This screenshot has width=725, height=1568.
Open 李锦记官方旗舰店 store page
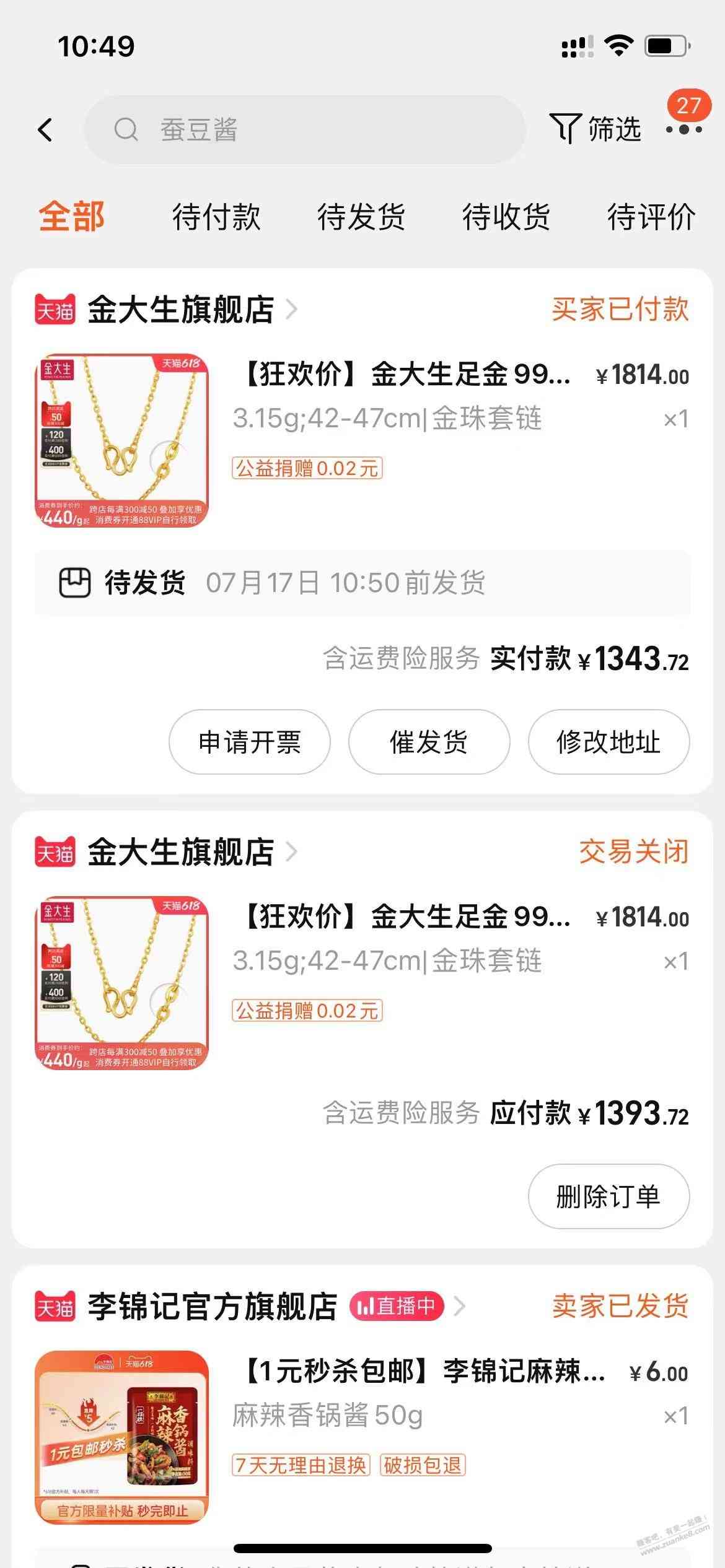211,1306
